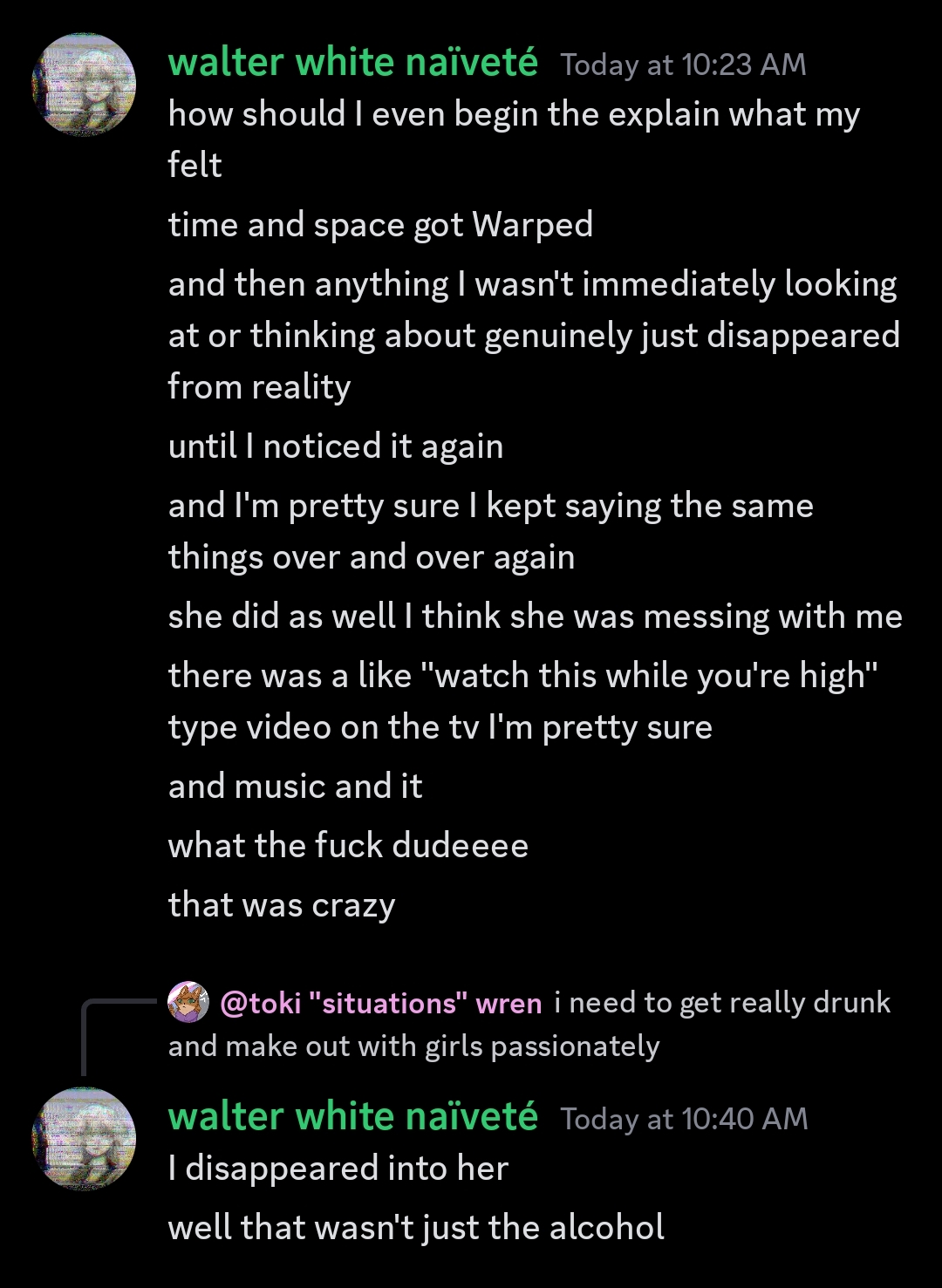942x1288 pixels.
Task: Open avatar beside the 10:23 AM message
Action: (x=84, y=85)
